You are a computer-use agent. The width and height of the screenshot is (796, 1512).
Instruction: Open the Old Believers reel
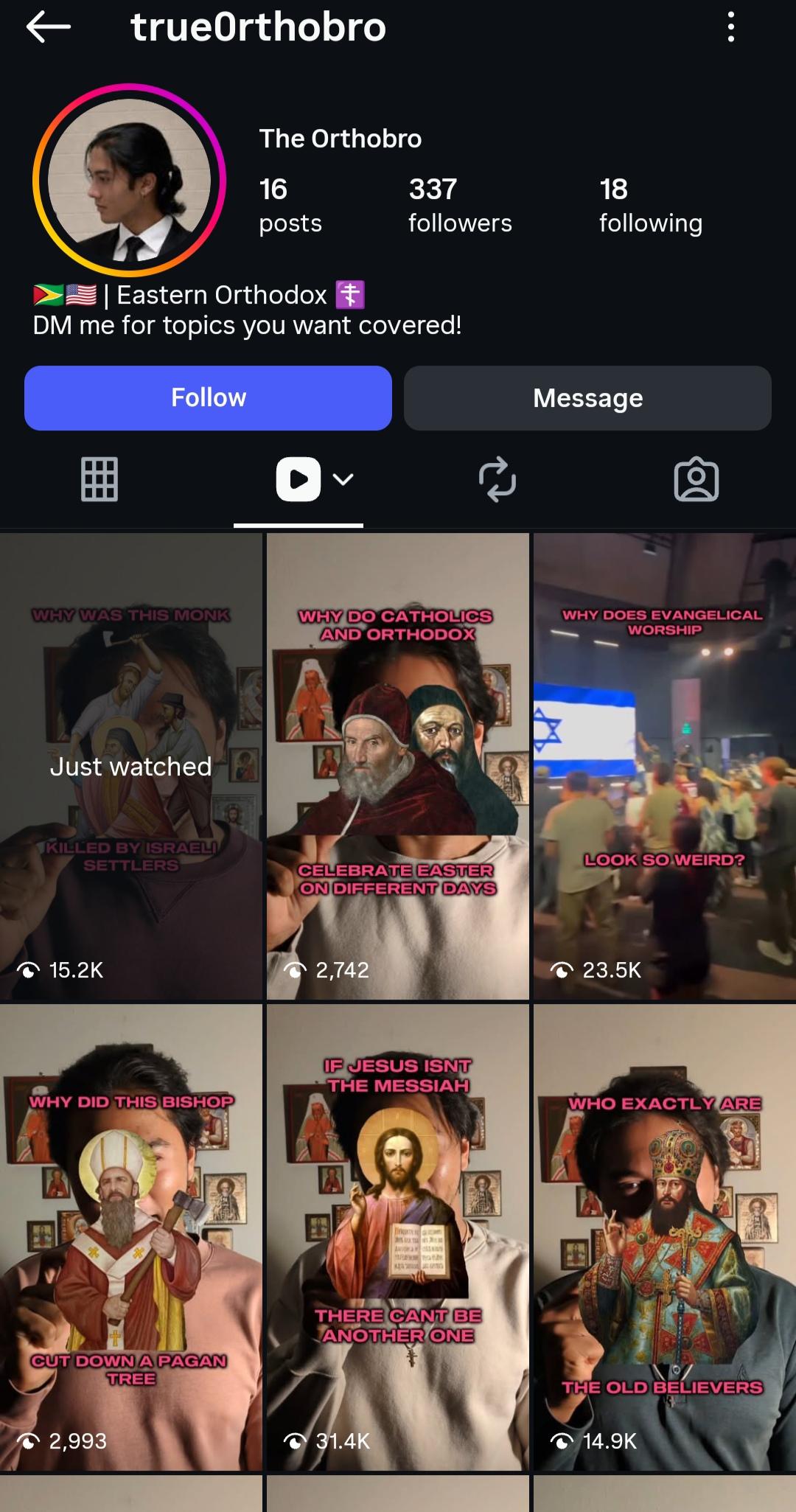click(664, 1238)
